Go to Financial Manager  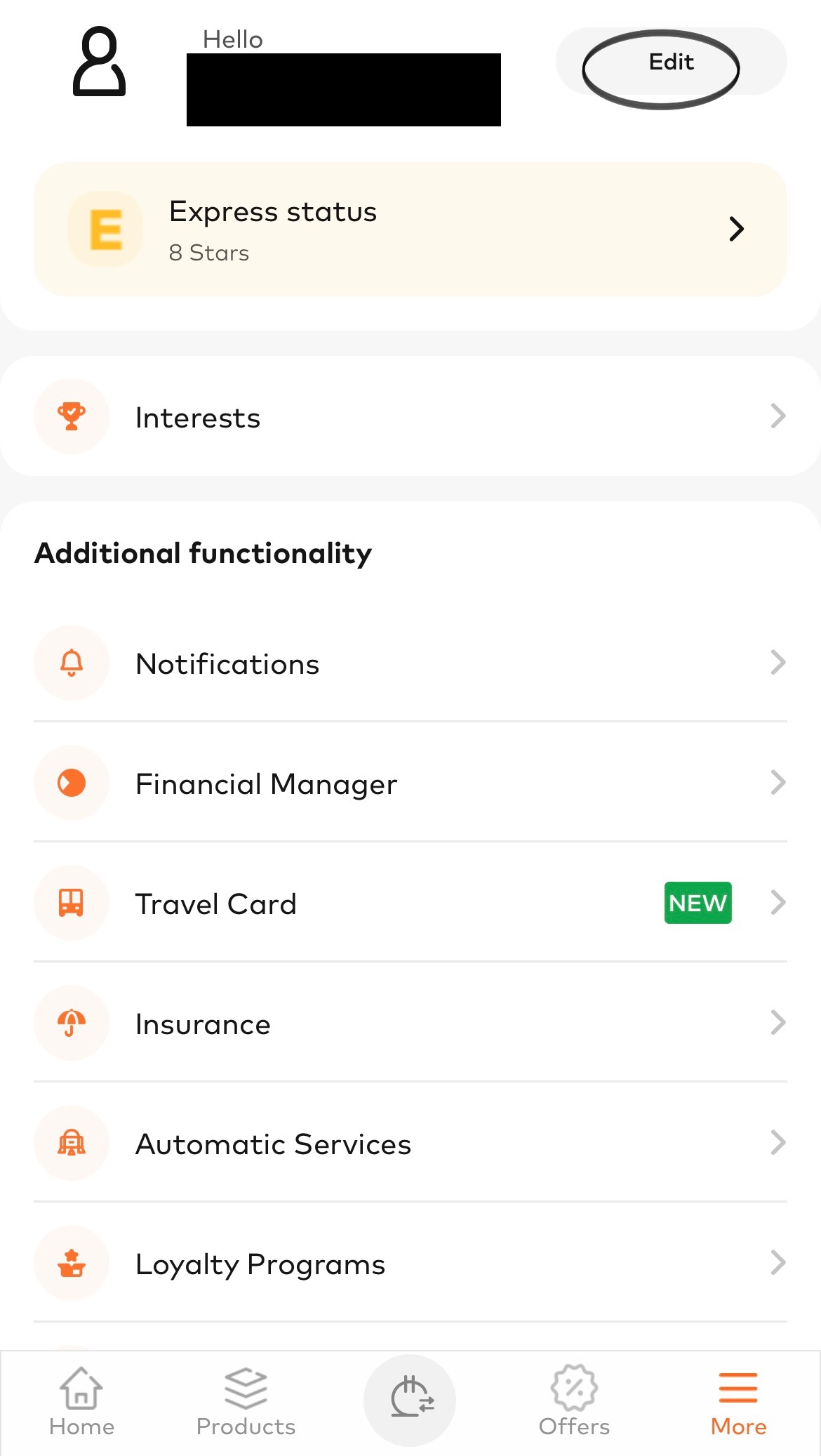coord(410,783)
